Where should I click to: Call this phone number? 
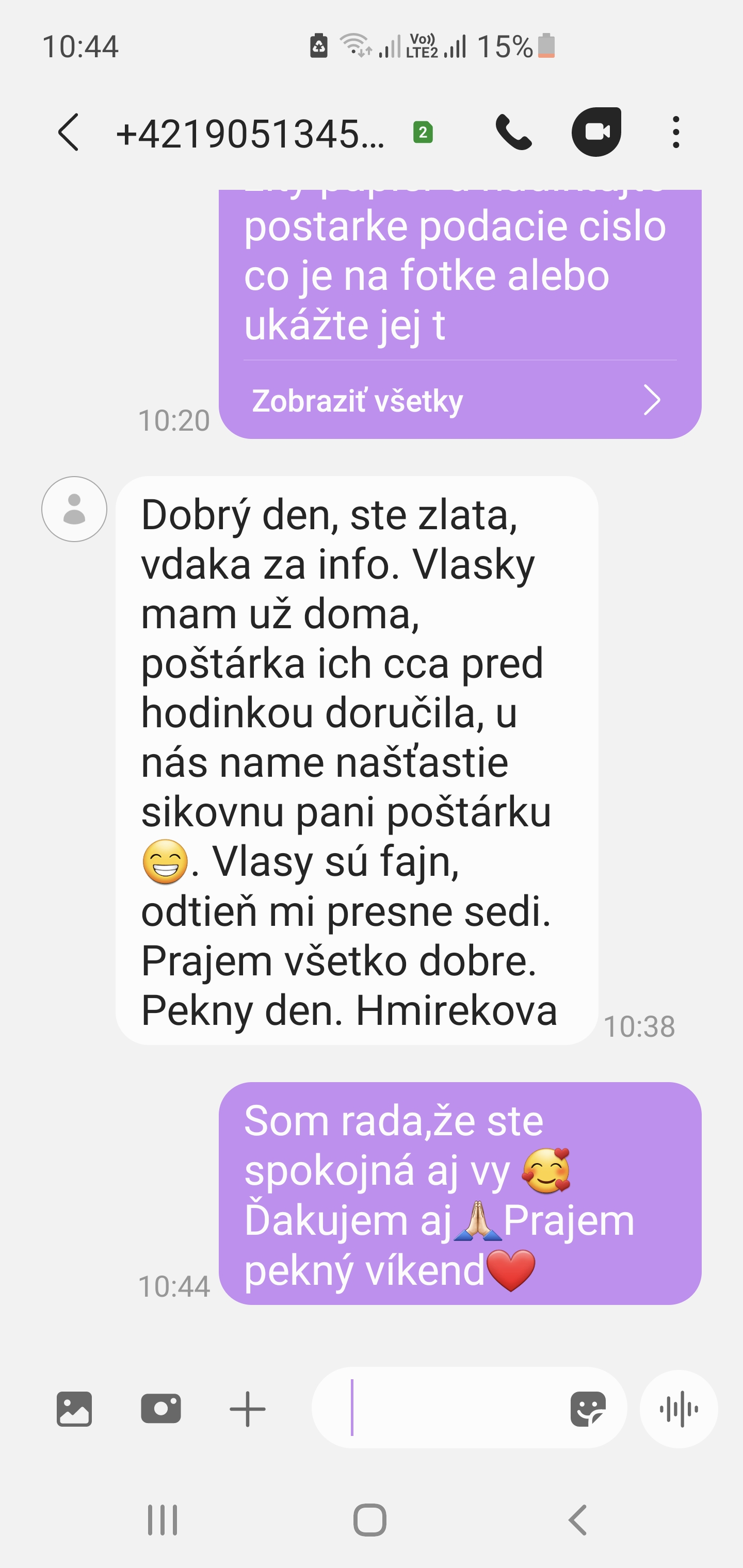(x=514, y=132)
